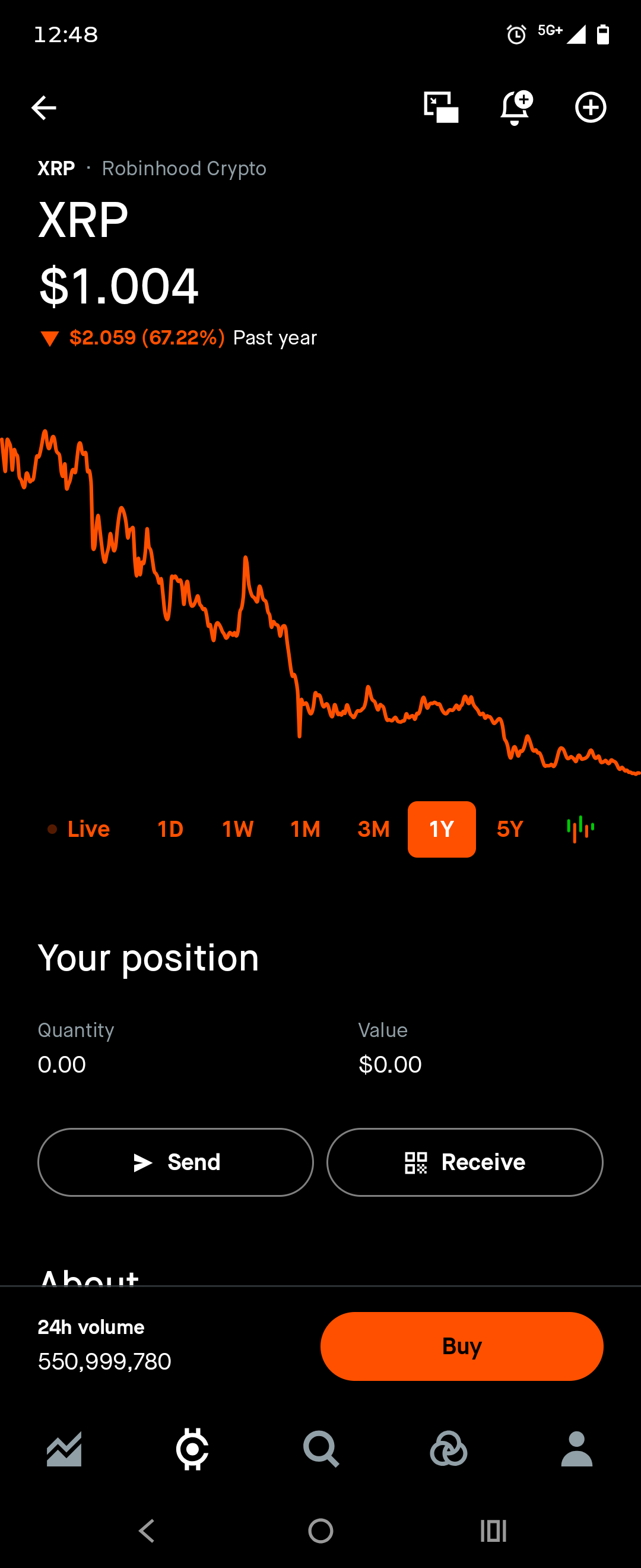
Task: Add XRP to a watchlist
Action: click(x=591, y=108)
